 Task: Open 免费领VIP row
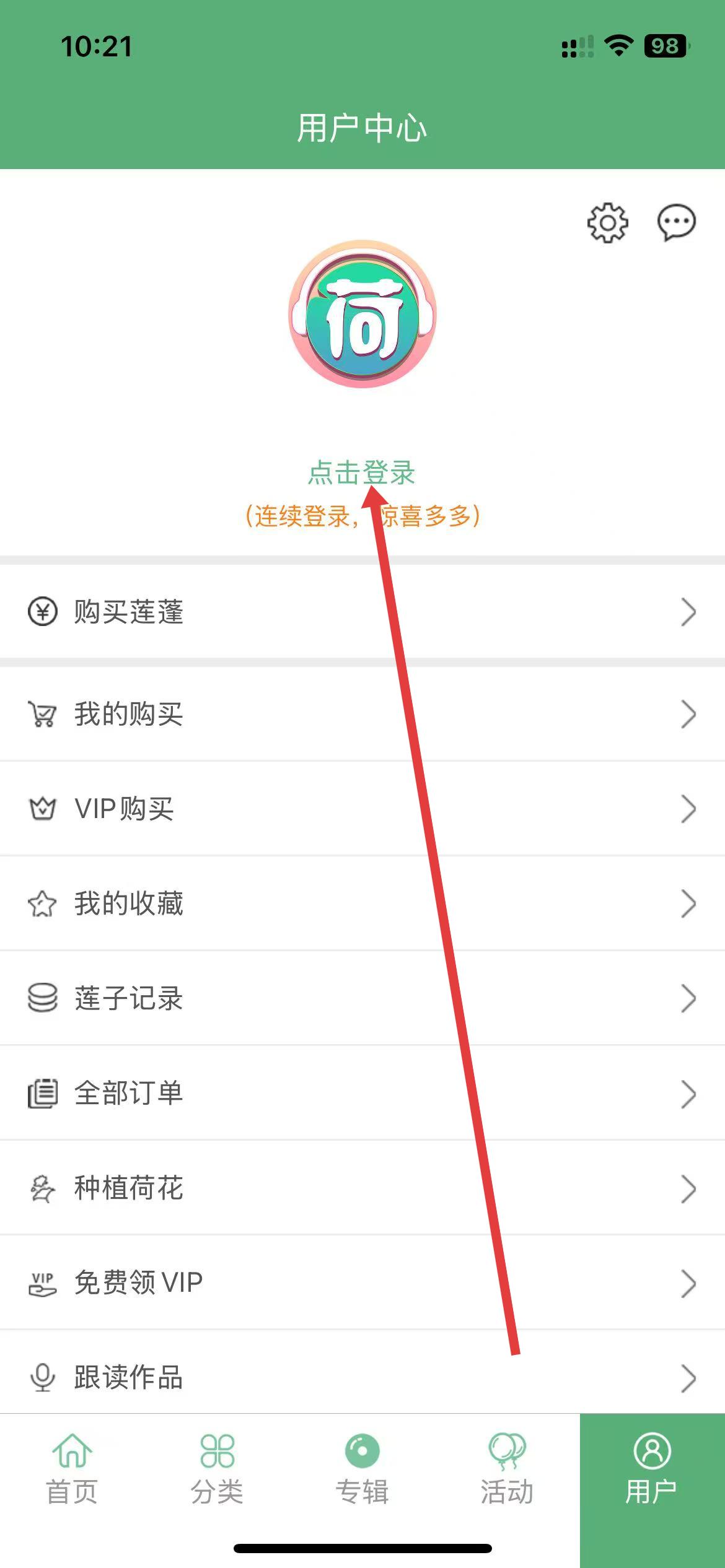[362, 1283]
